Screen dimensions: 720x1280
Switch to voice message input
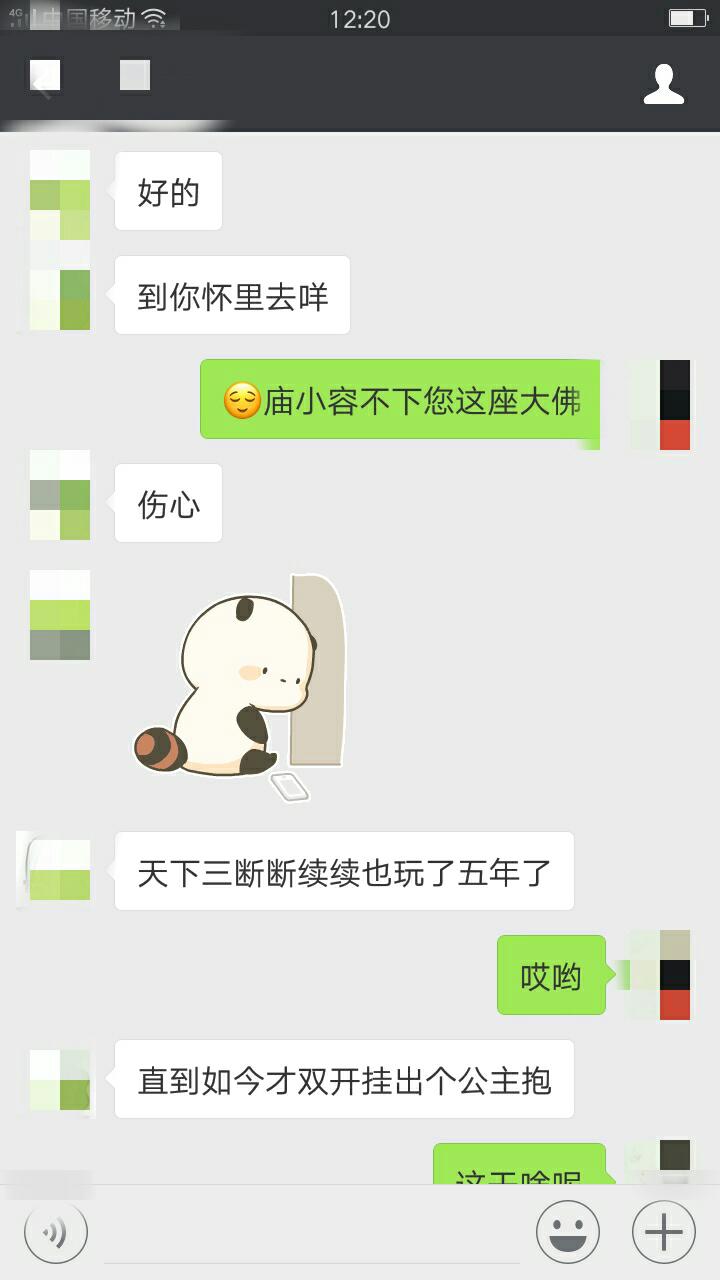(x=56, y=1233)
